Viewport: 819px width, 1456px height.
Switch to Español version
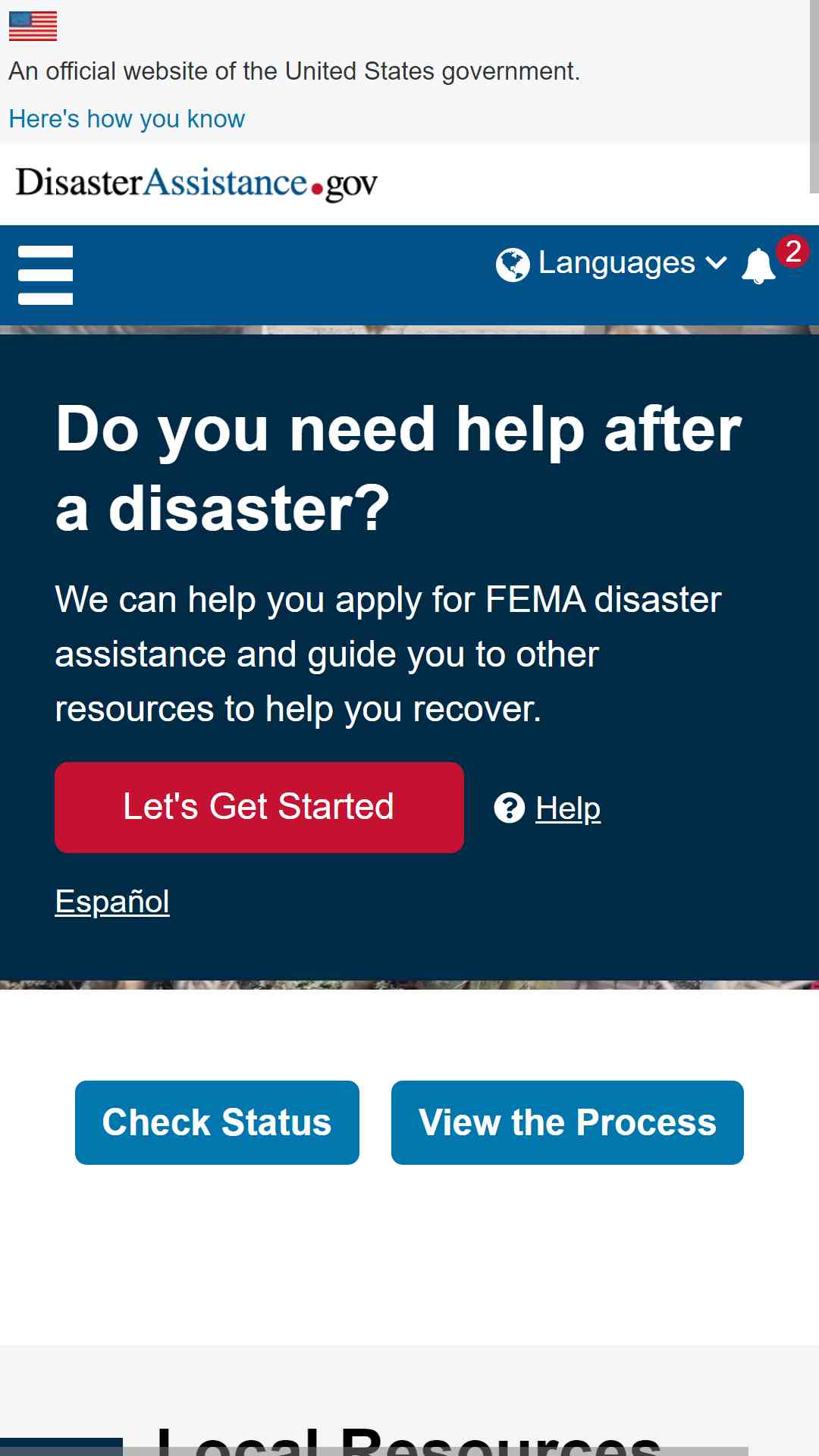112,902
